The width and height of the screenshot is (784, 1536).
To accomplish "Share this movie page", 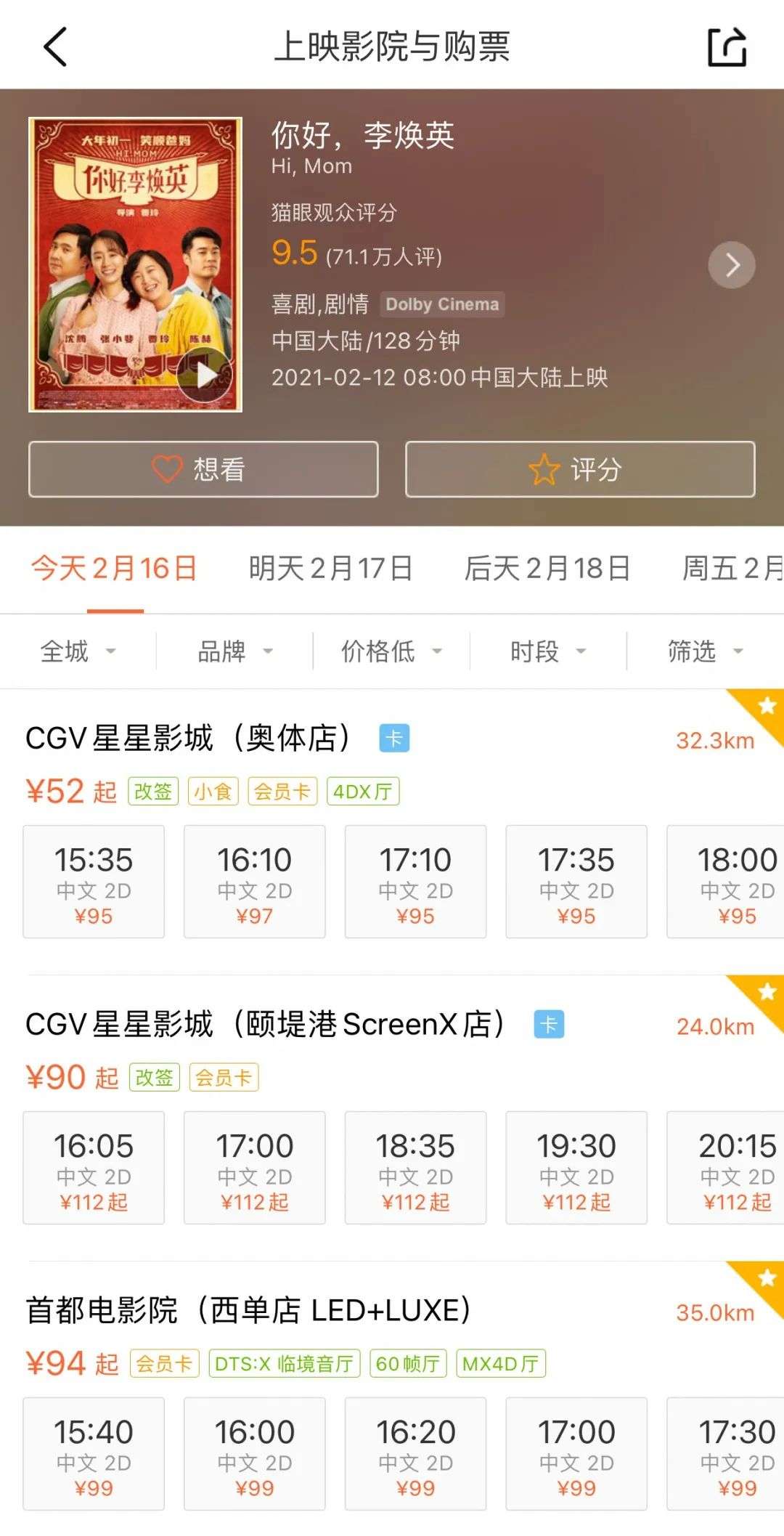I will [x=727, y=47].
